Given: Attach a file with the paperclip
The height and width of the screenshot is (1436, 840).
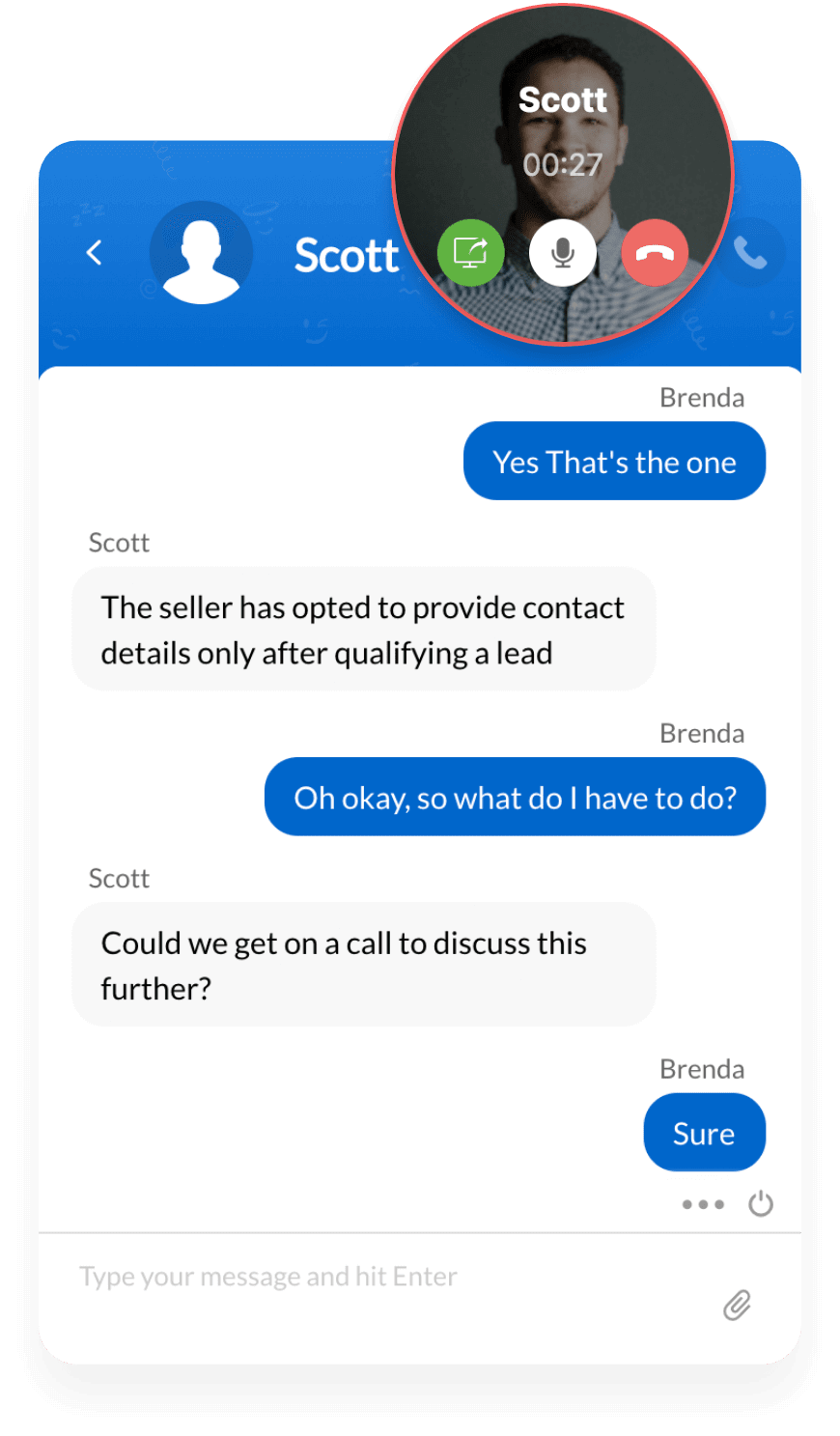Looking at the screenshot, I should [x=737, y=1306].
